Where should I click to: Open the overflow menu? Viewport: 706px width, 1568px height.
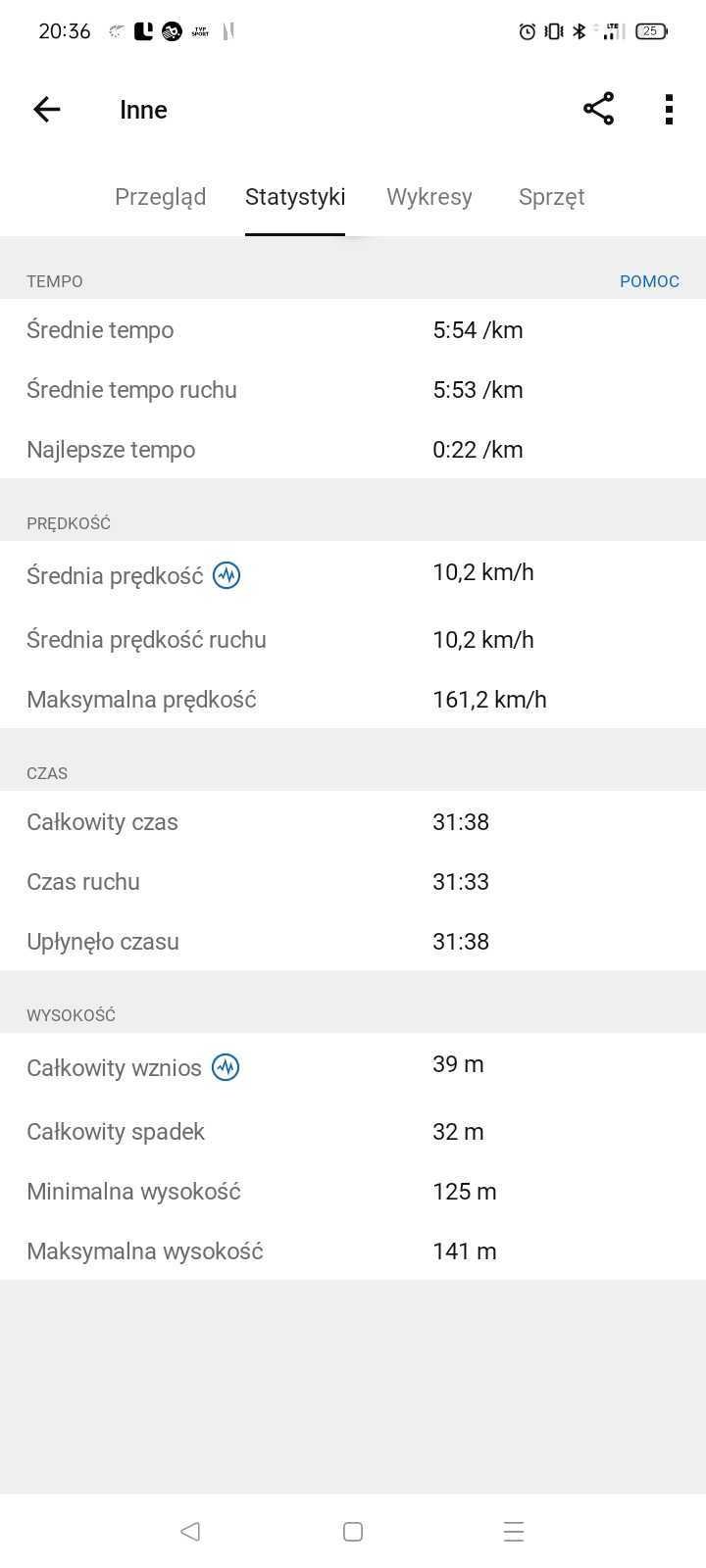point(669,109)
